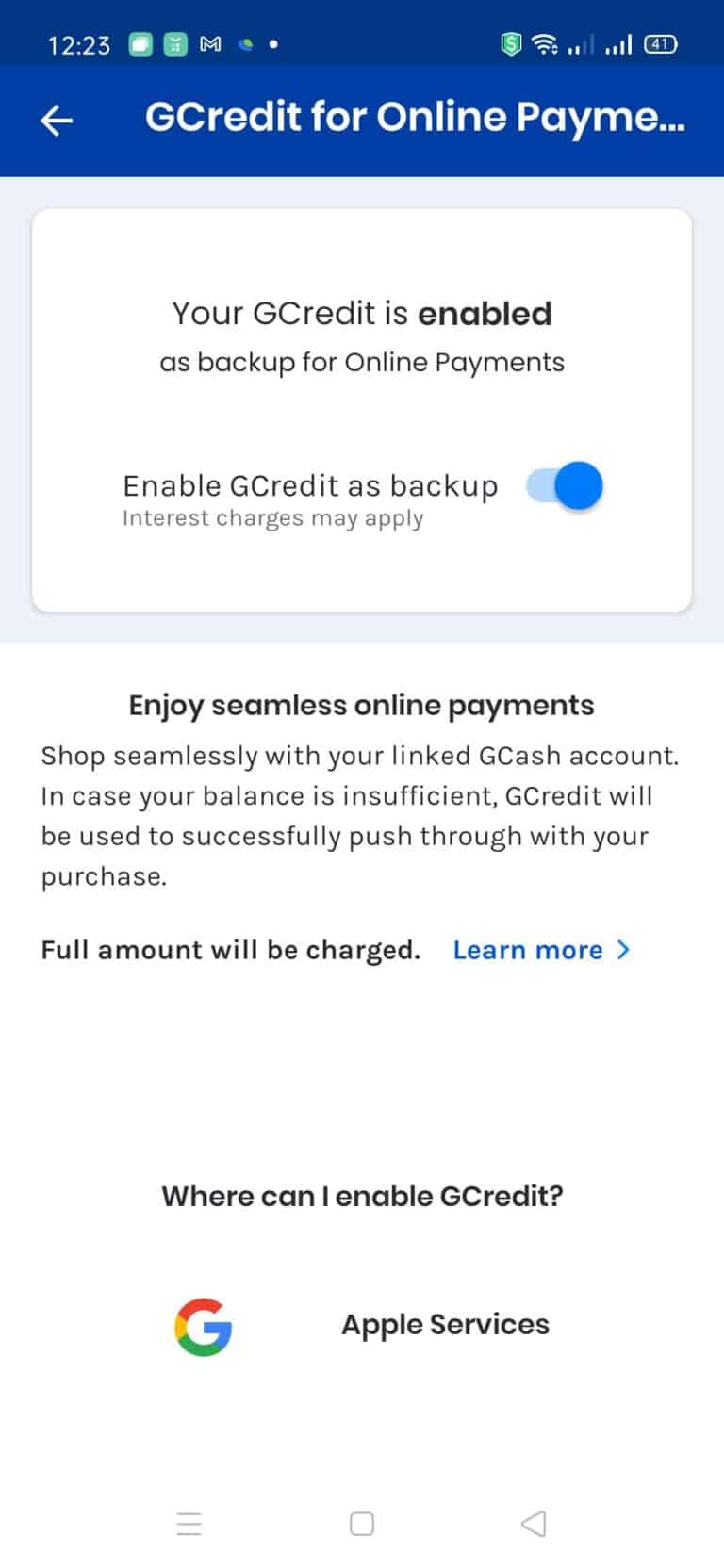
Task: Tap the Home button in navigation bar
Action: tap(362, 1523)
